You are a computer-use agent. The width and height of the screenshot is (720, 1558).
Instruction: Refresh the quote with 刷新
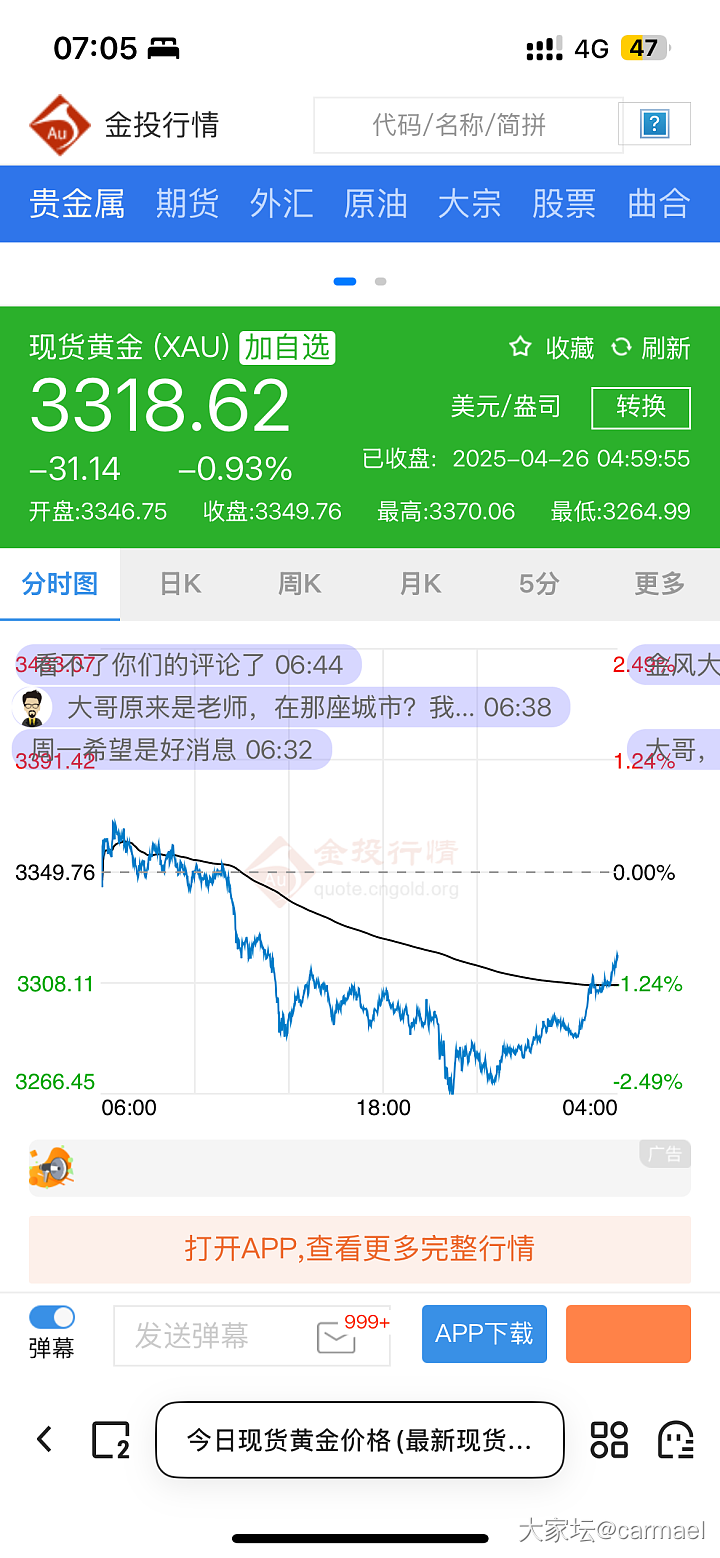click(651, 348)
